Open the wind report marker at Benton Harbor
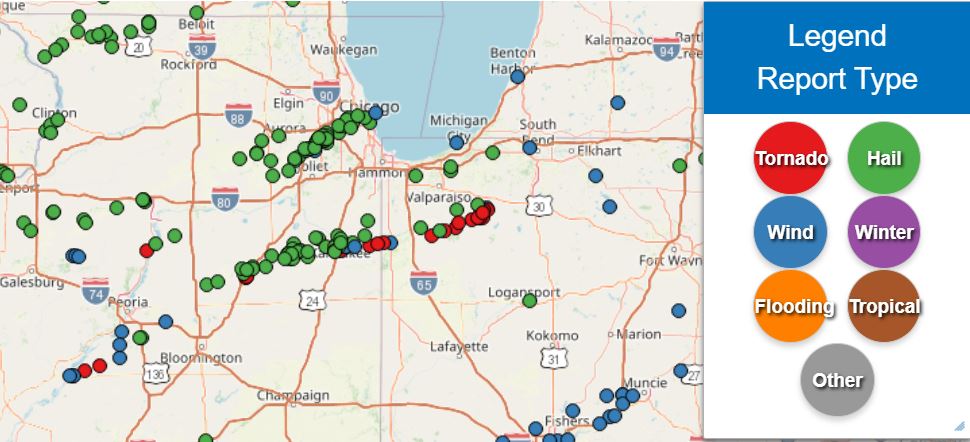This screenshot has width=970, height=442. [517, 76]
